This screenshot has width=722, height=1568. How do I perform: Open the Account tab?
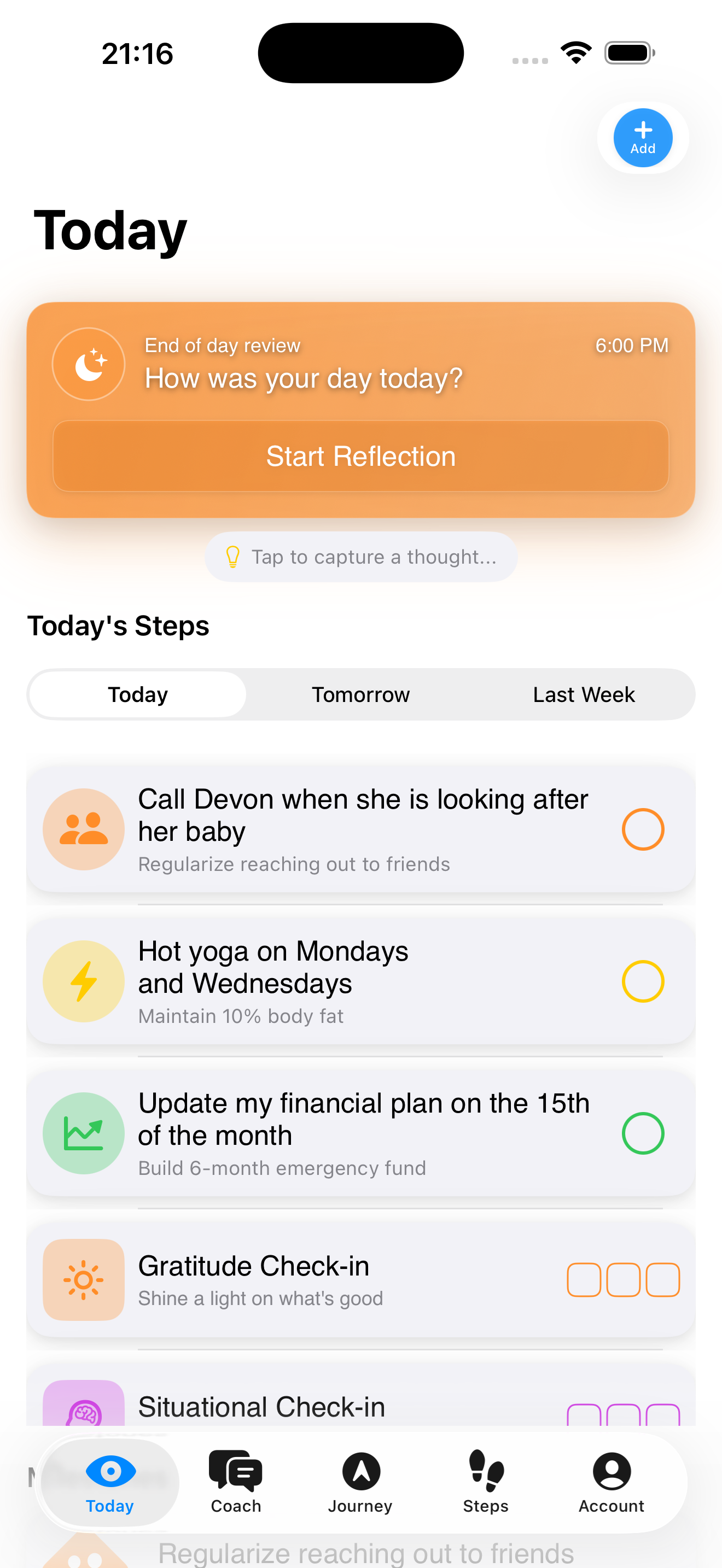coord(610,1482)
